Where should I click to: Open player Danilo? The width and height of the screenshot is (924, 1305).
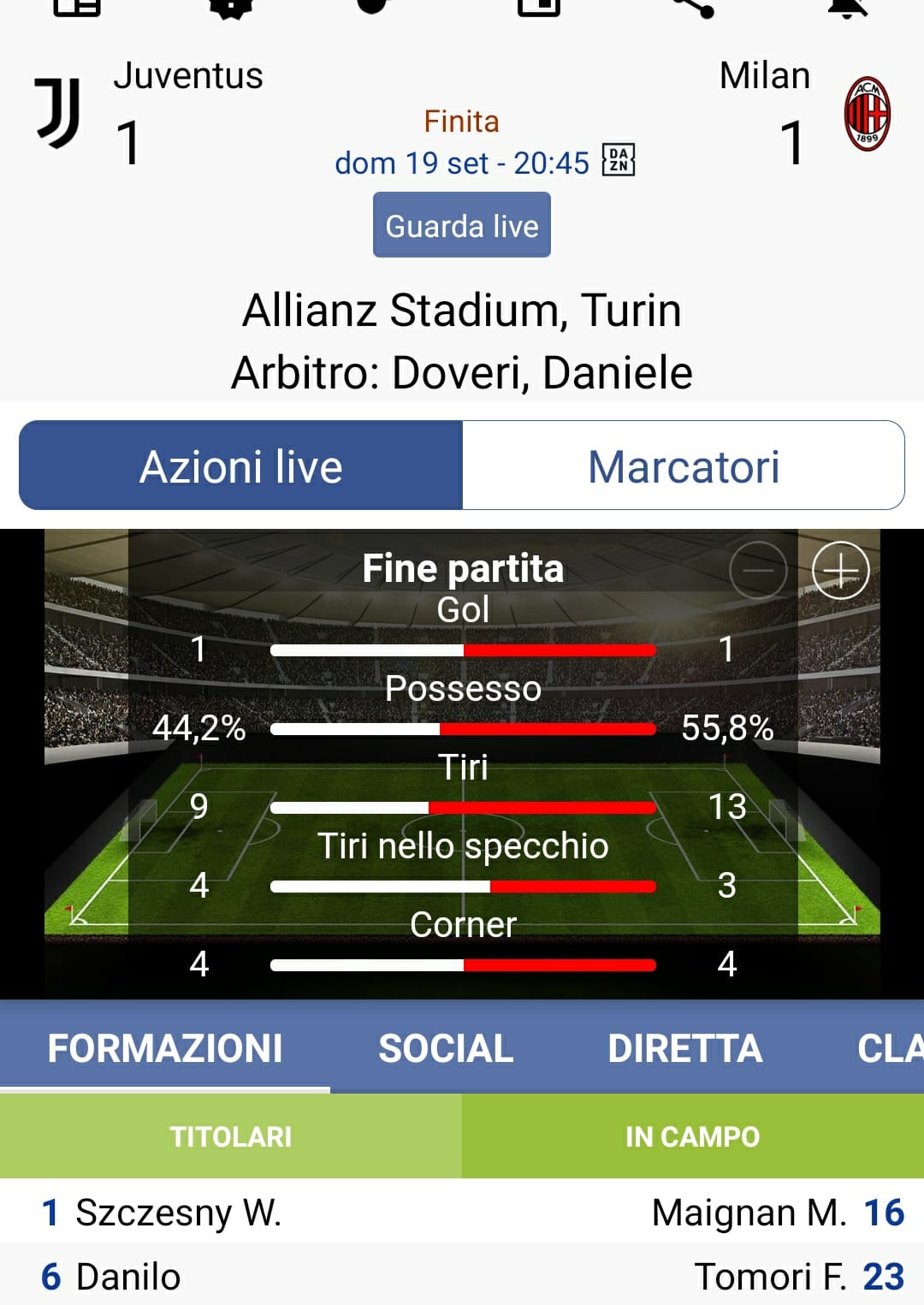pyautogui.click(x=128, y=1277)
